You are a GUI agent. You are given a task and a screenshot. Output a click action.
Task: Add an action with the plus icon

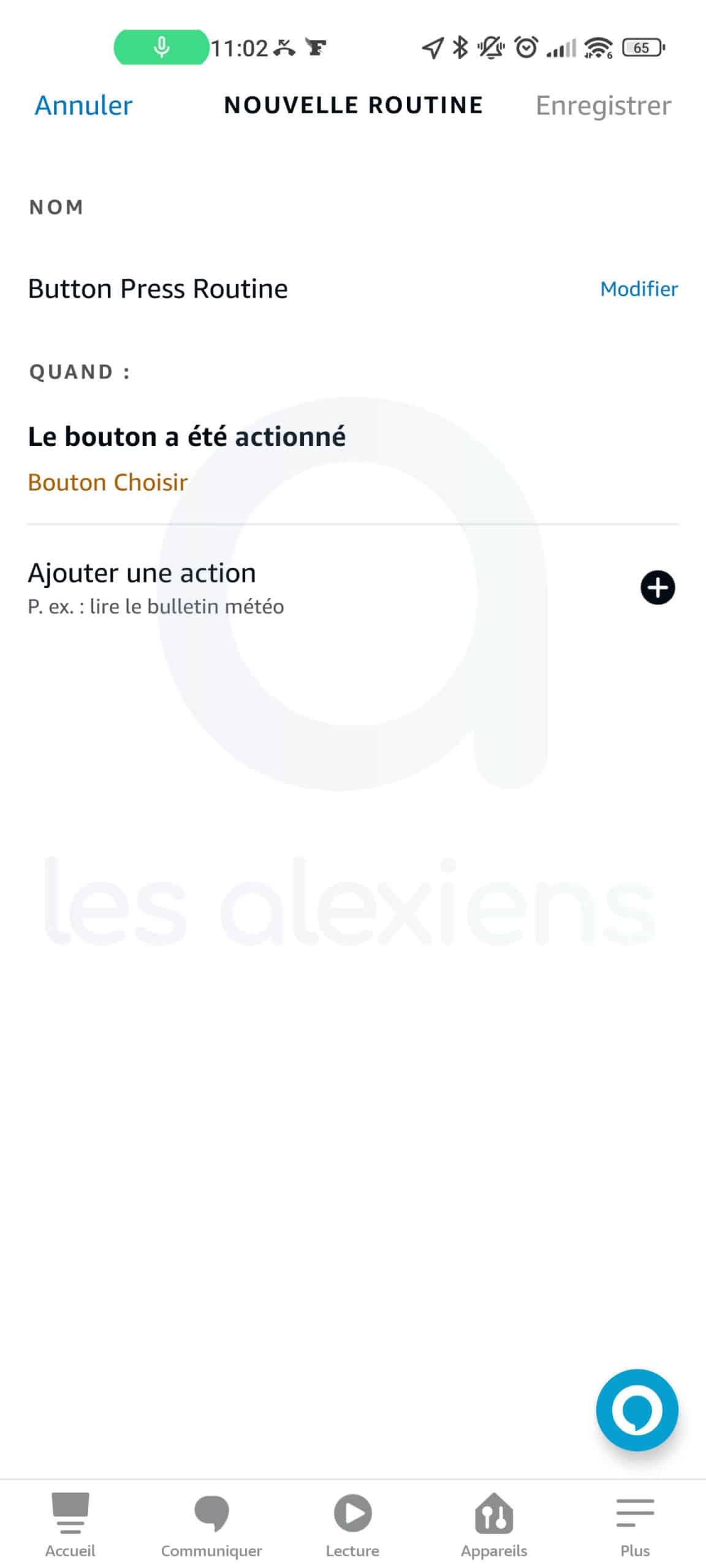coord(658,587)
